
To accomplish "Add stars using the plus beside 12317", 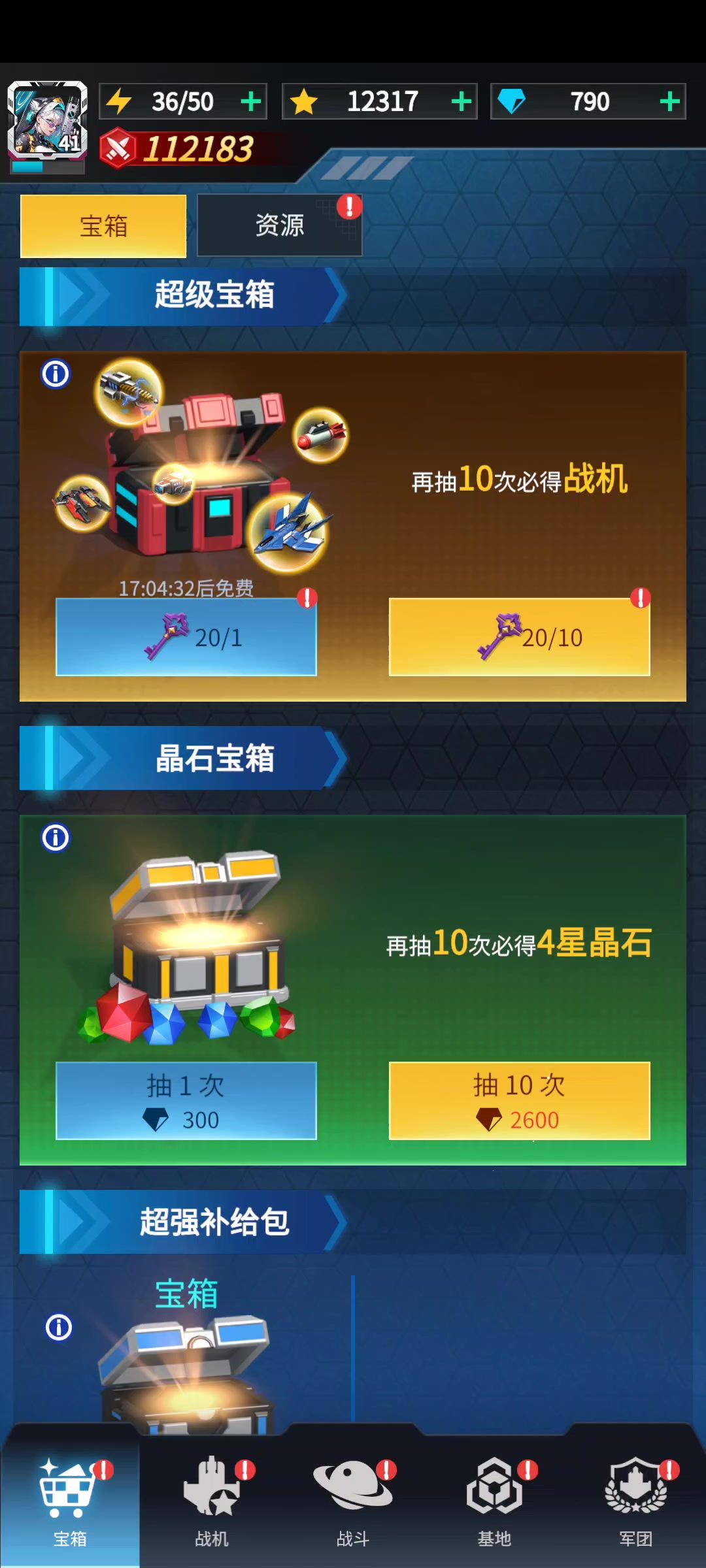I will [462, 102].
